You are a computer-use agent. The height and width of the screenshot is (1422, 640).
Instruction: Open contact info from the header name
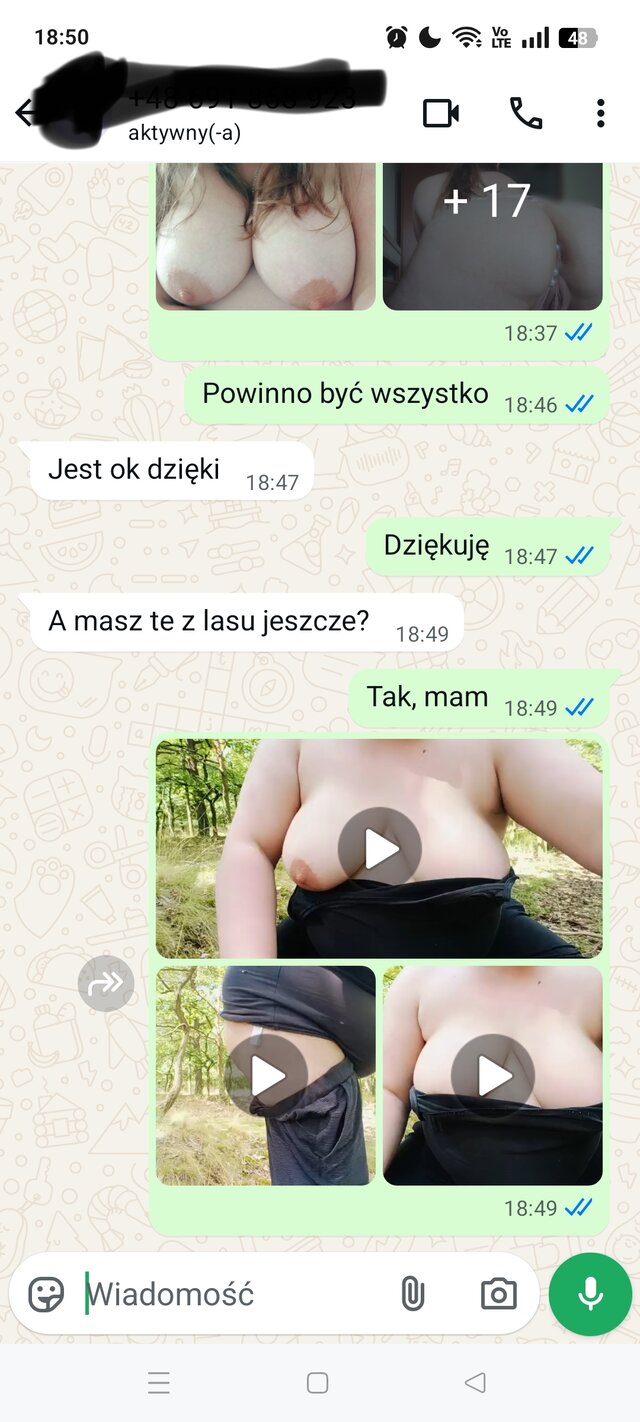point(240,112)
